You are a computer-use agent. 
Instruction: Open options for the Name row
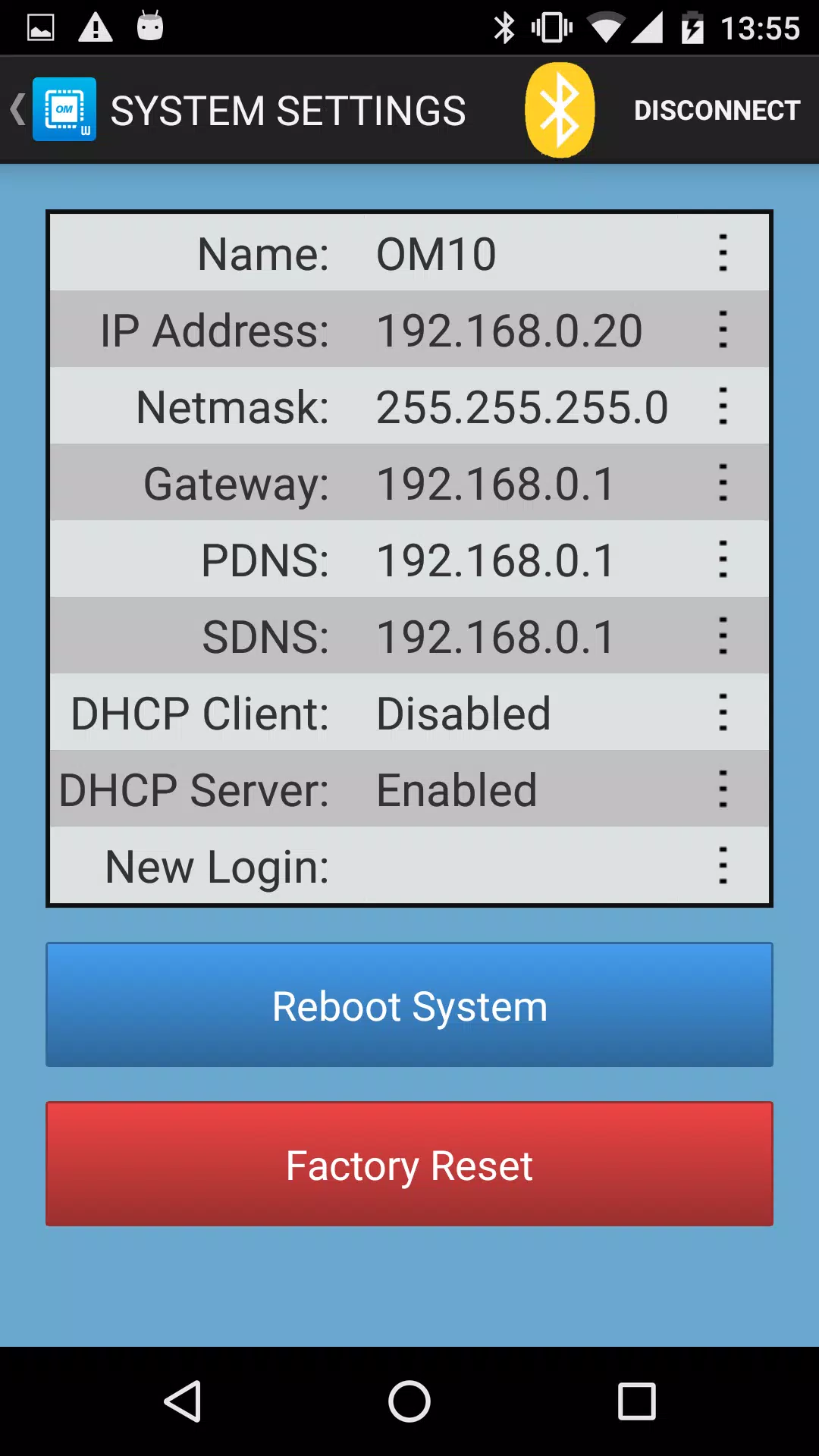pos(723,253)
